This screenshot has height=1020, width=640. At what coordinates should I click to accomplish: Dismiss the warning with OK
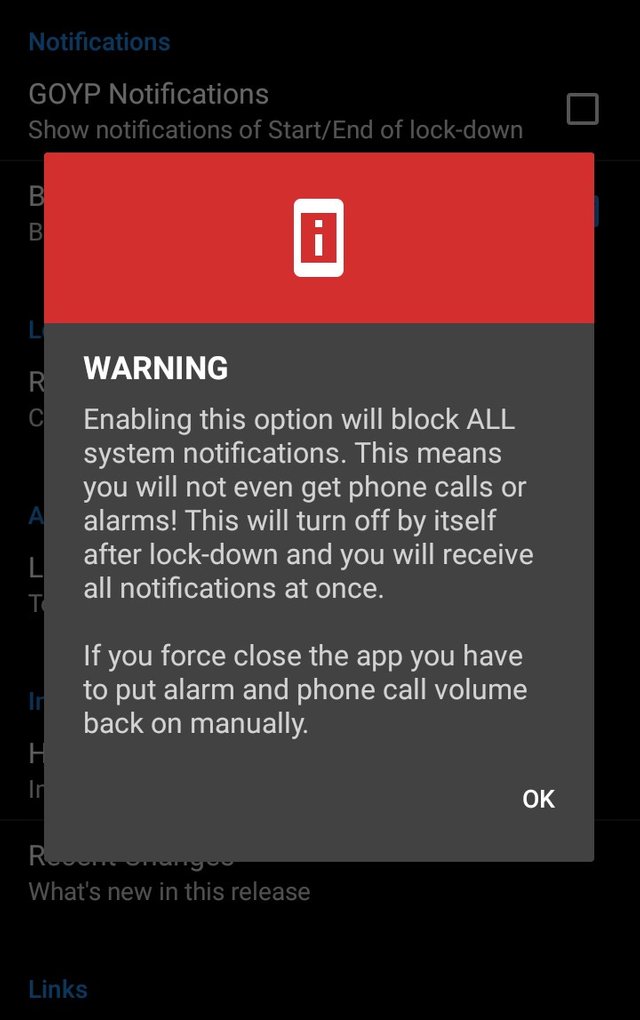point(539,799)
